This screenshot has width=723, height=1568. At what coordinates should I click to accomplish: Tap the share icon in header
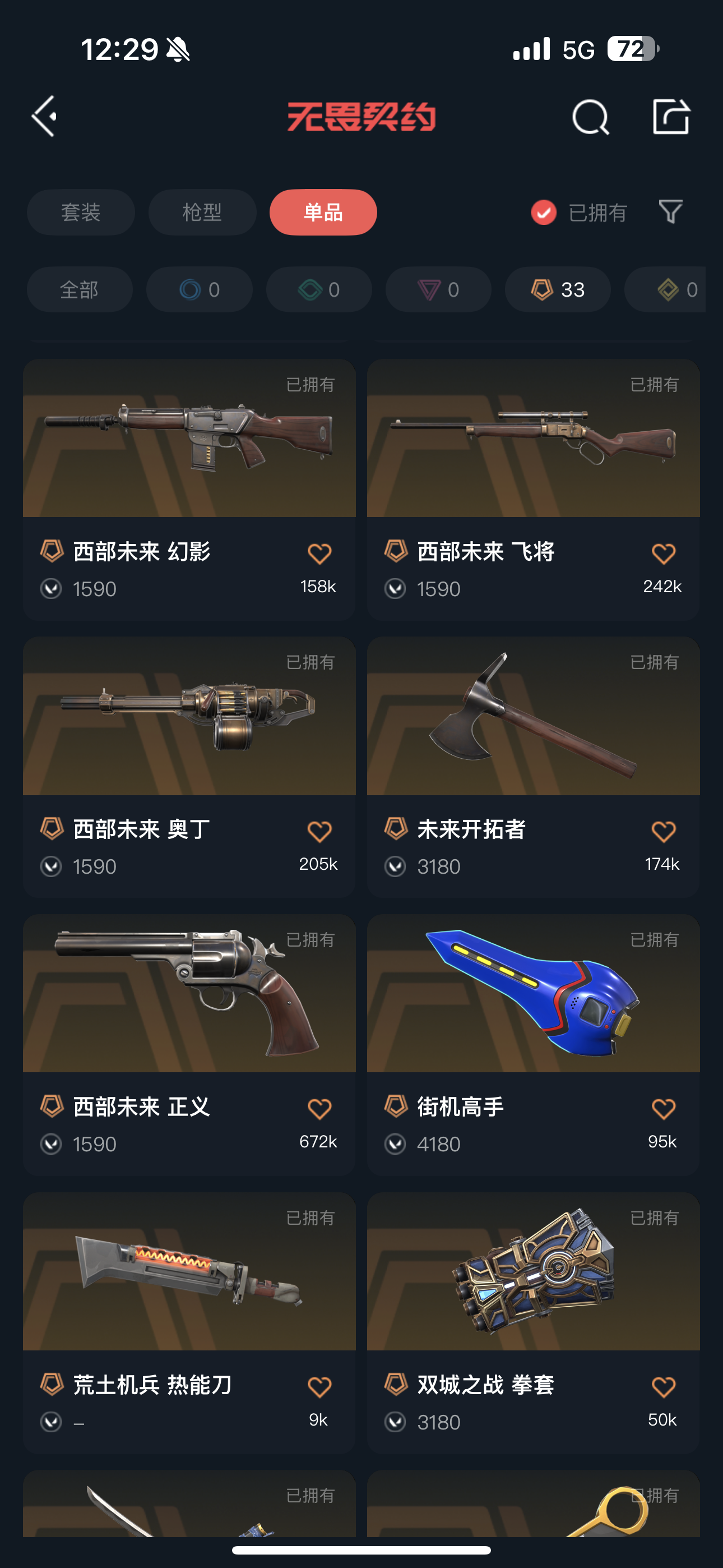click(x=671, y=116)
